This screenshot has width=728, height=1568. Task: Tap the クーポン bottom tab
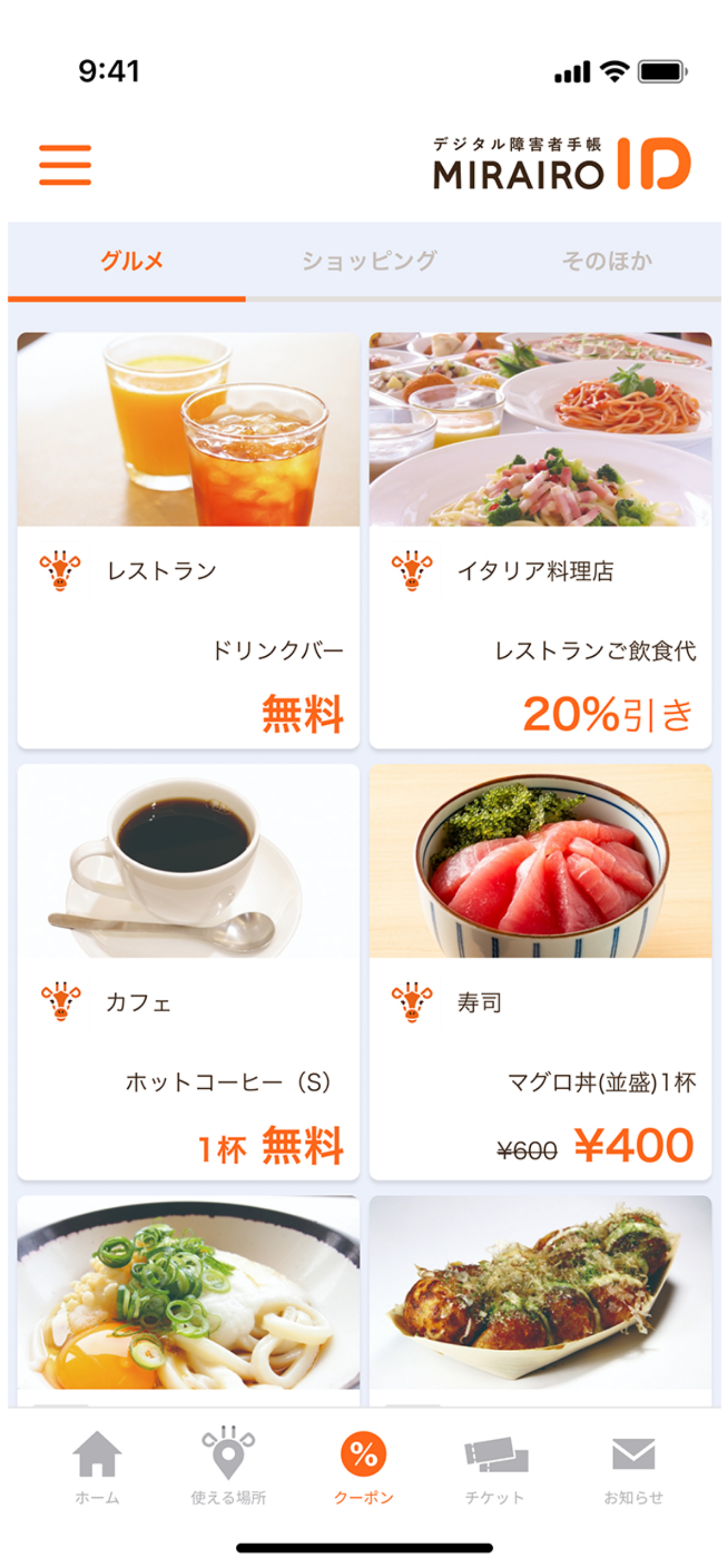(x=363, y=1467)
